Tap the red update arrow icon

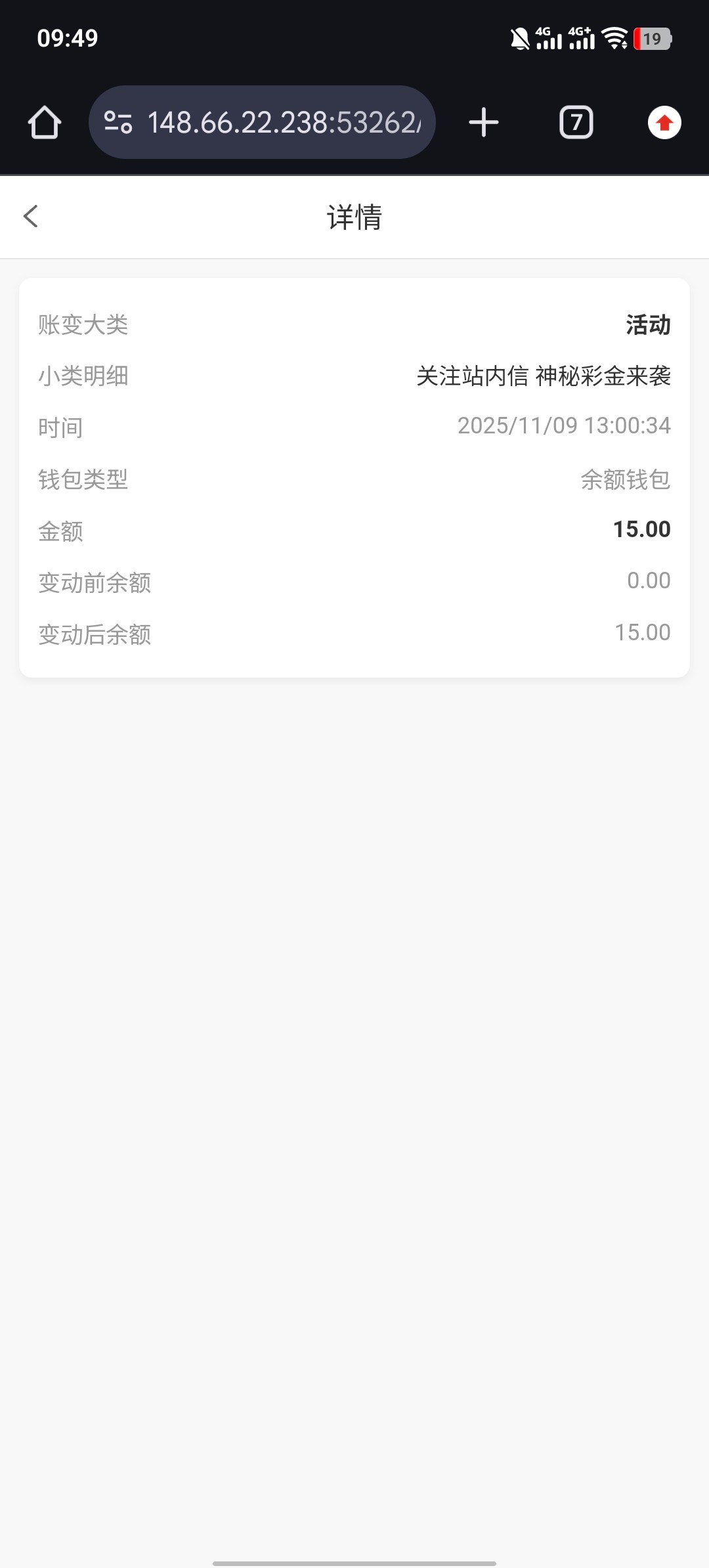pyautogui.click(x=664, y=123)
